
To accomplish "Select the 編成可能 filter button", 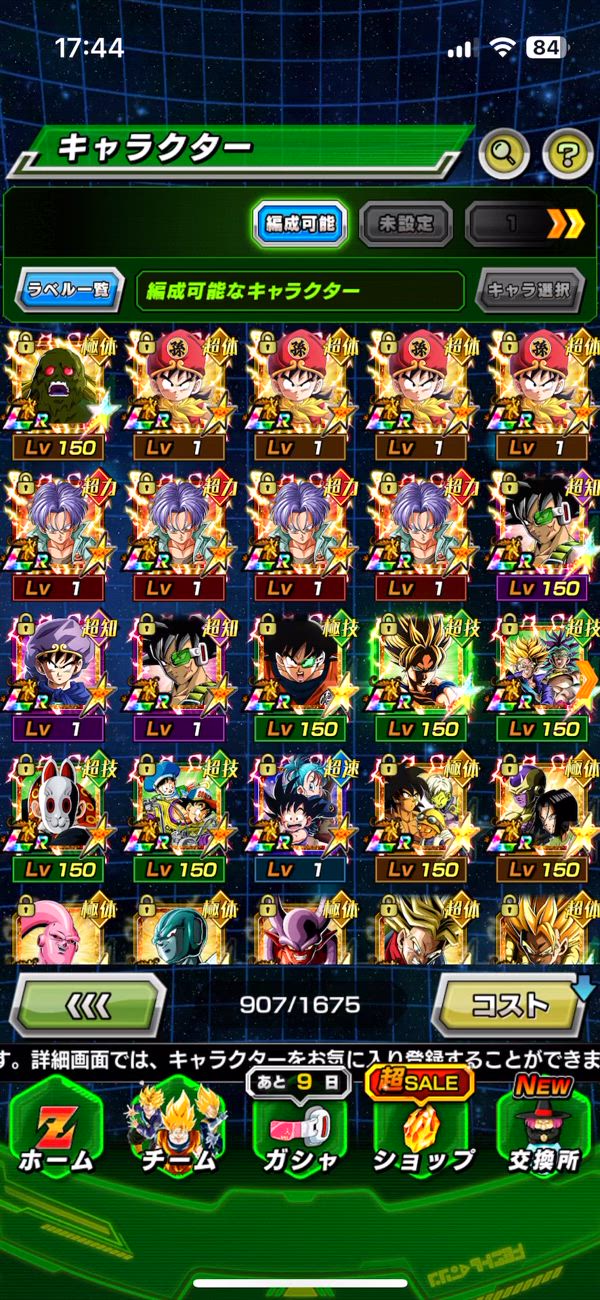I will [x=300, y=224].
